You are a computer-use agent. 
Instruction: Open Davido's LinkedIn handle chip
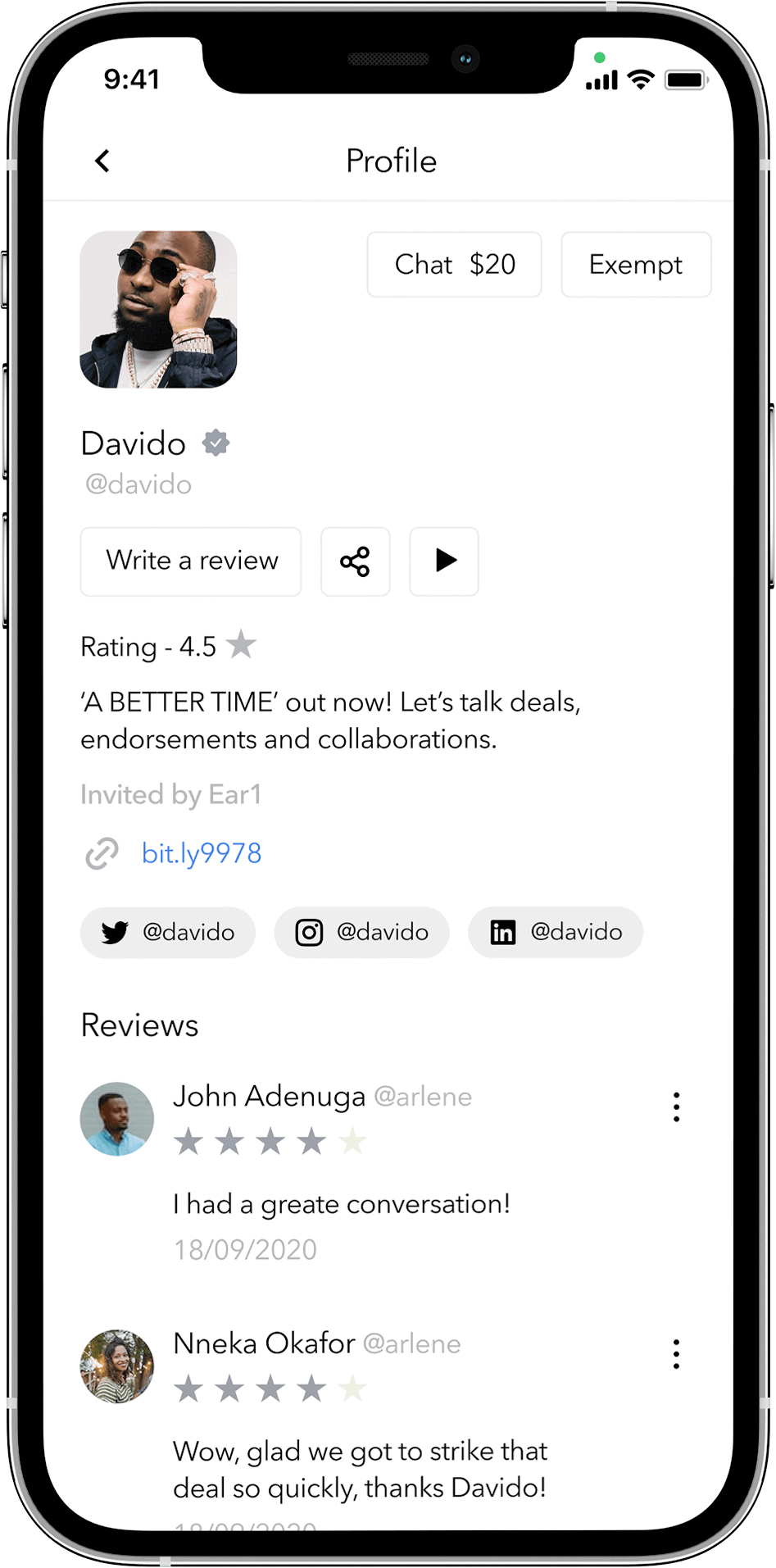555,932
